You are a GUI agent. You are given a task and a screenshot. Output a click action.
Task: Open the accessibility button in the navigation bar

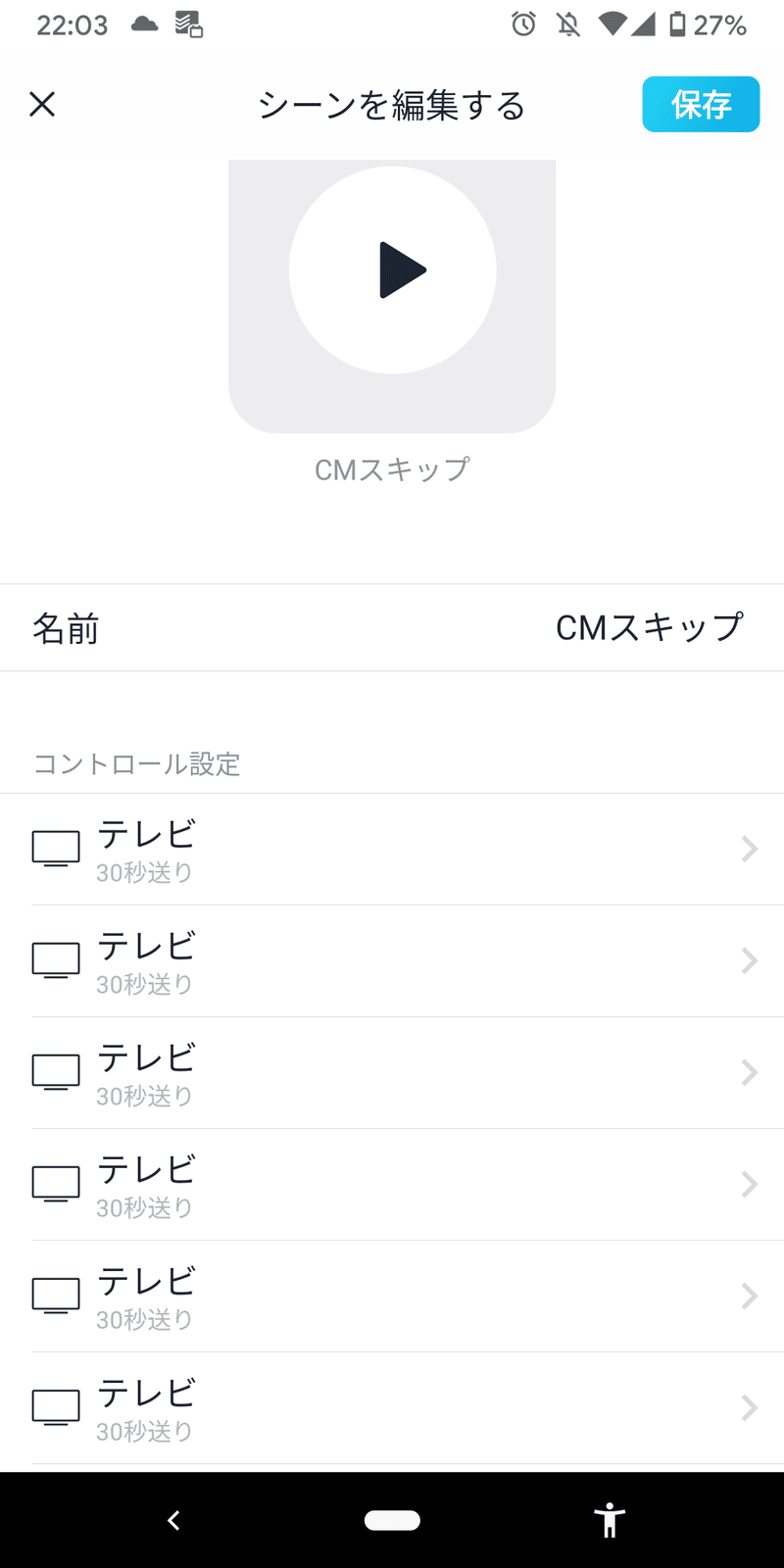coord(609,1520)
